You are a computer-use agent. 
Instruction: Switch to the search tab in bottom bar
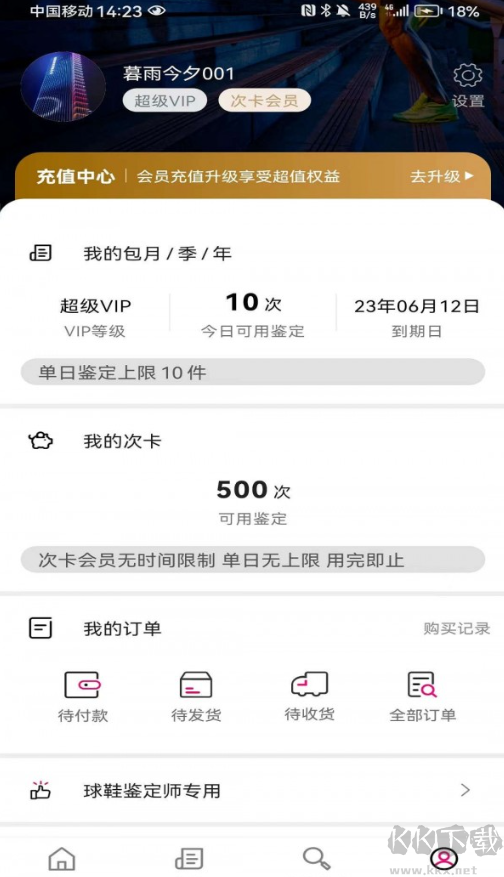(316, 858)
